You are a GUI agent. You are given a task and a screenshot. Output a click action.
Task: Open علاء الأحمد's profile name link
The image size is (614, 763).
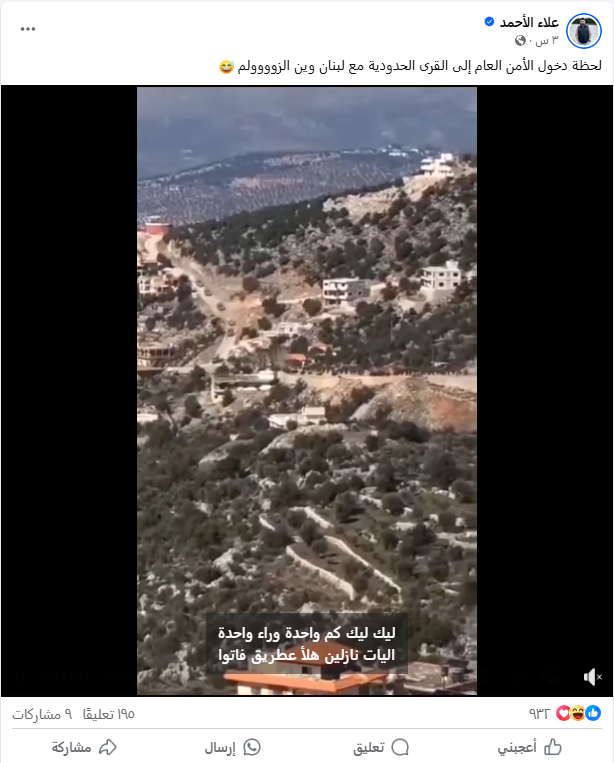[x=531, y=21]
